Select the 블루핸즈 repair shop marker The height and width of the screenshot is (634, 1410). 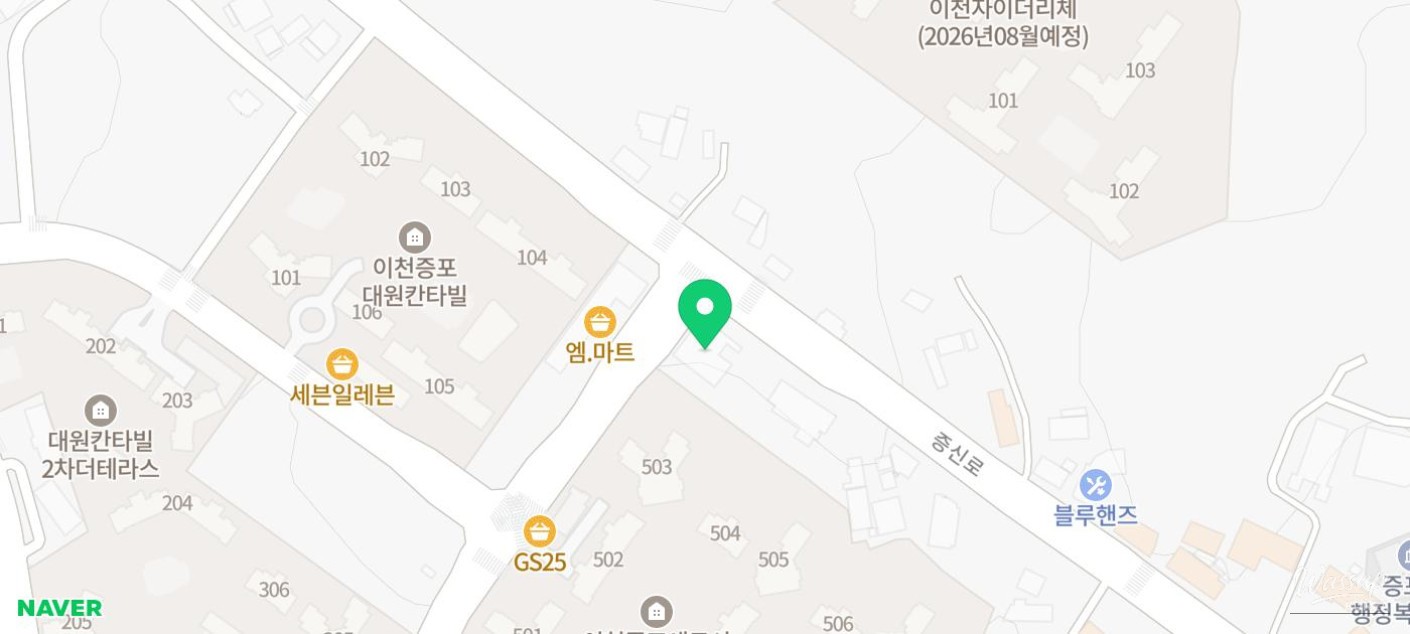pyautogui.click(x=1096, y=486)
